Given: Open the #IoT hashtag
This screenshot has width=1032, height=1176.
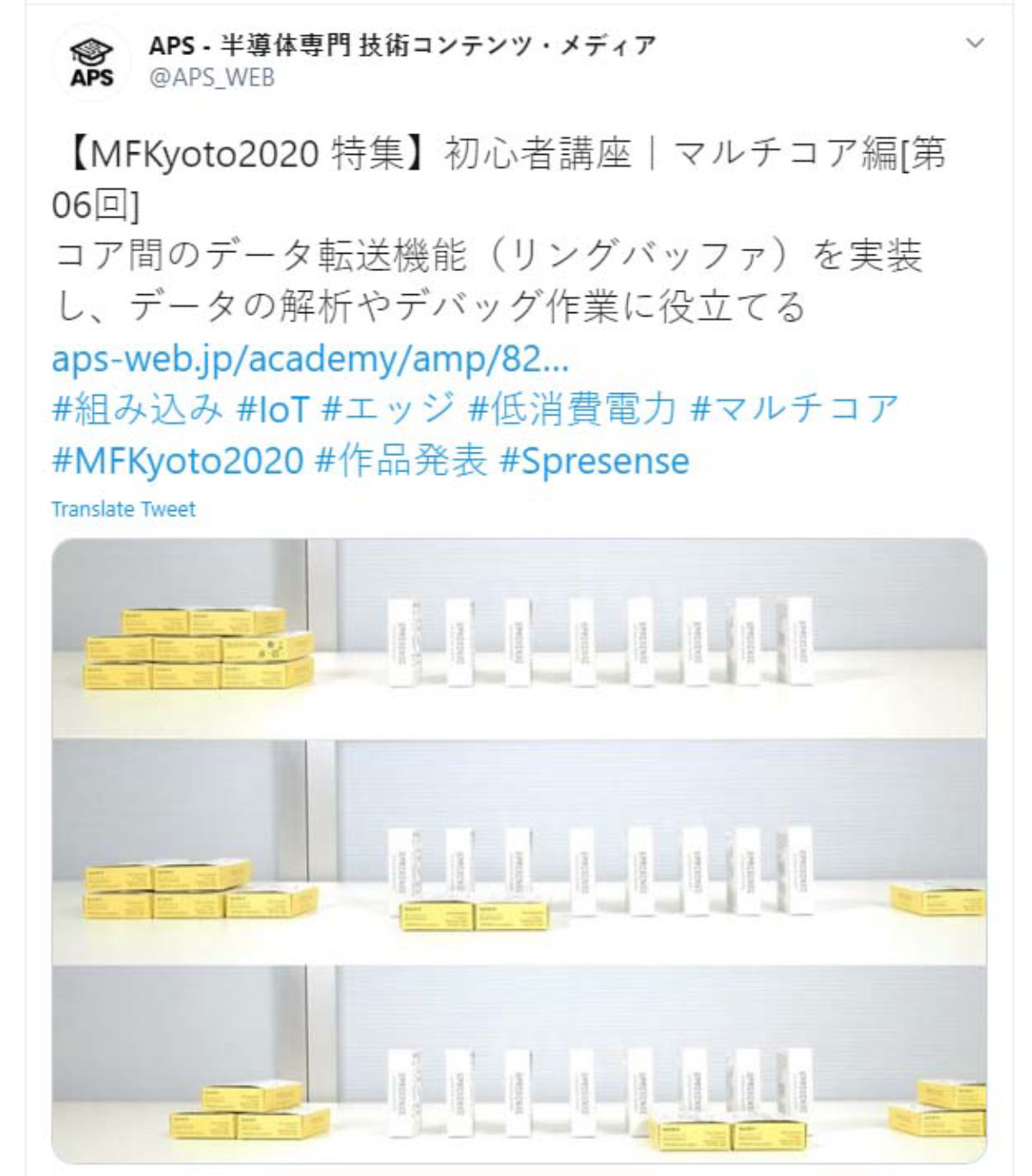Looking at the screenshot, I should point(272,409).
